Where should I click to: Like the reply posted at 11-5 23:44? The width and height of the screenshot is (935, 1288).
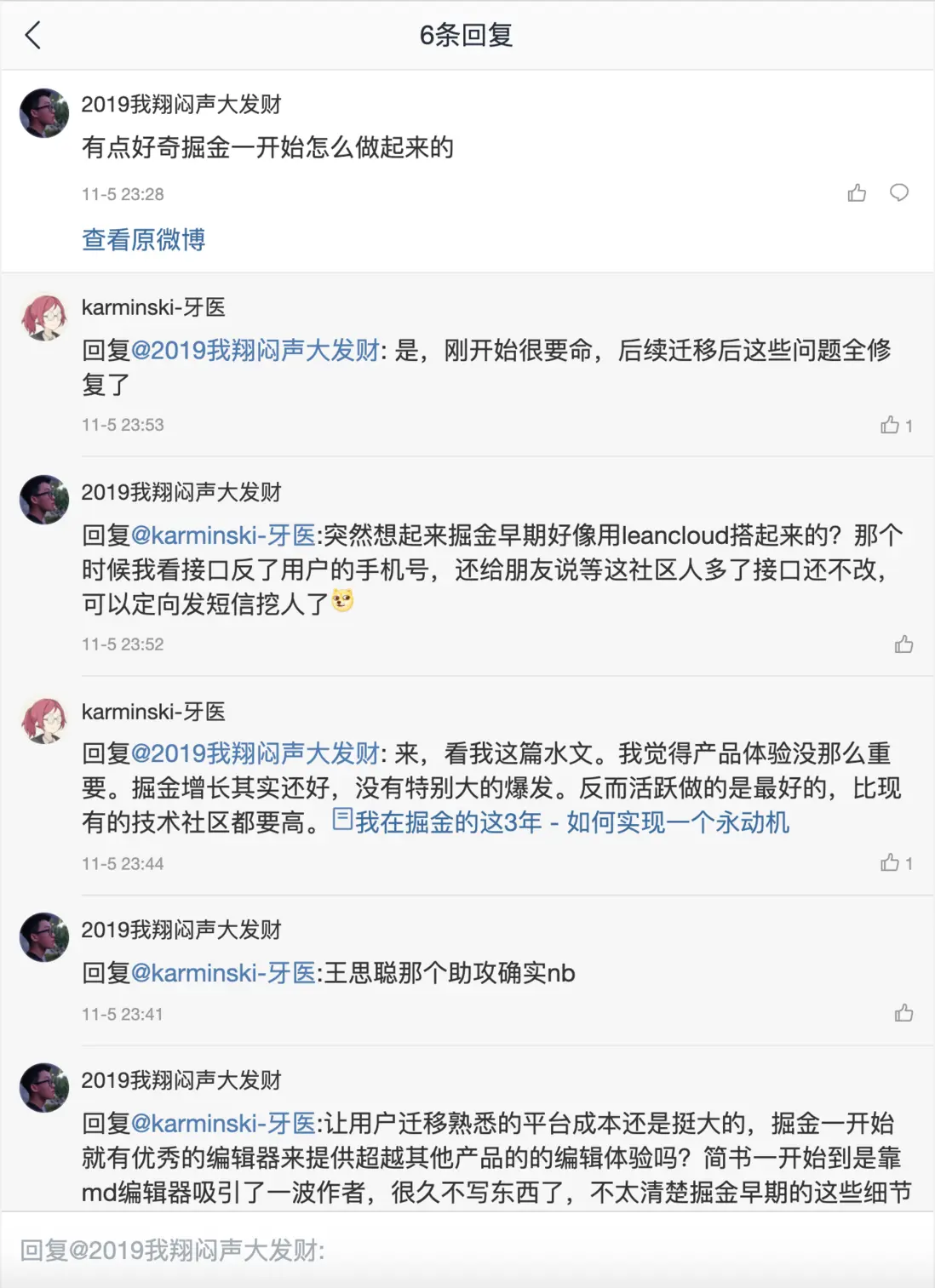tap(890, 863)
